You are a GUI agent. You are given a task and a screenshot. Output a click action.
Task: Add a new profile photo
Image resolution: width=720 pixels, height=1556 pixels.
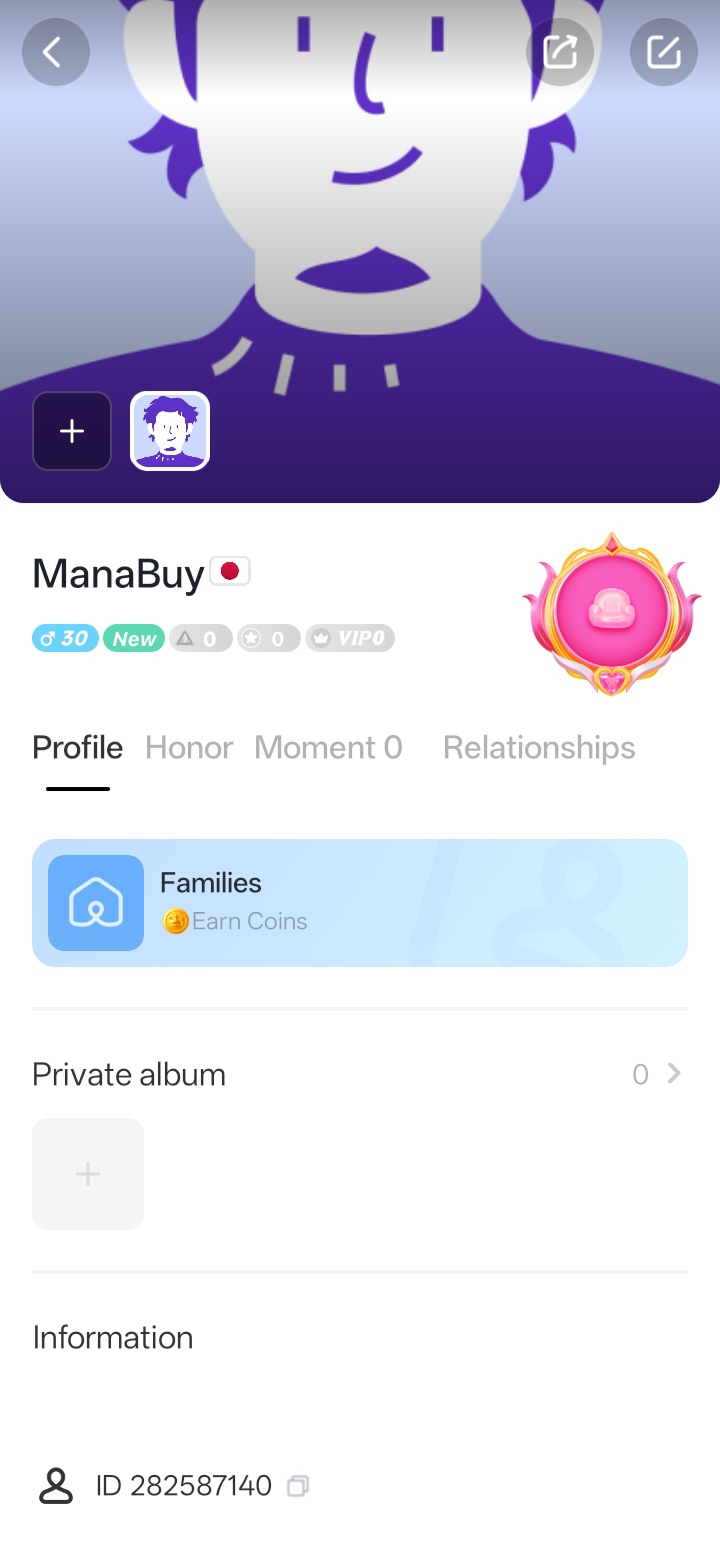point(72,431)
